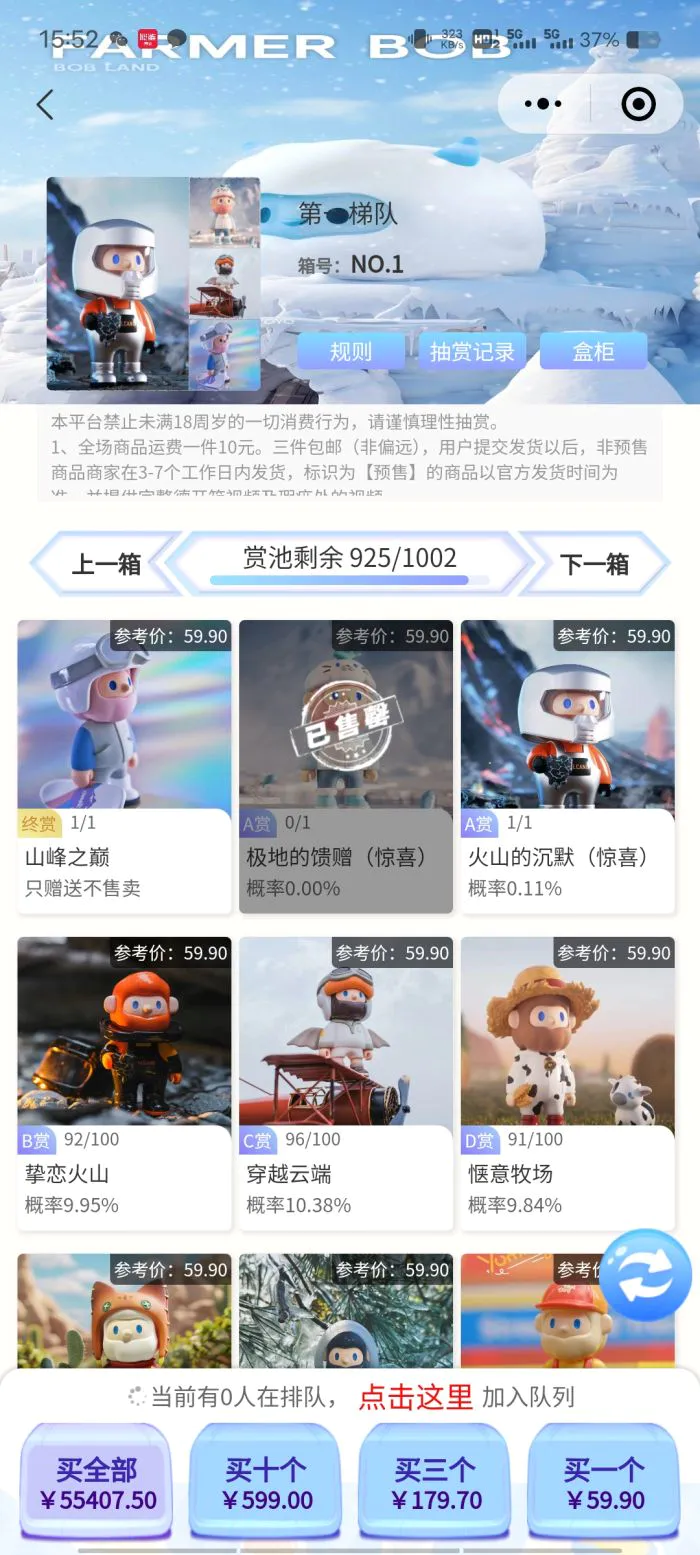Join the queue via 点击这里
700x1555 pixels.
[415, 1397]
